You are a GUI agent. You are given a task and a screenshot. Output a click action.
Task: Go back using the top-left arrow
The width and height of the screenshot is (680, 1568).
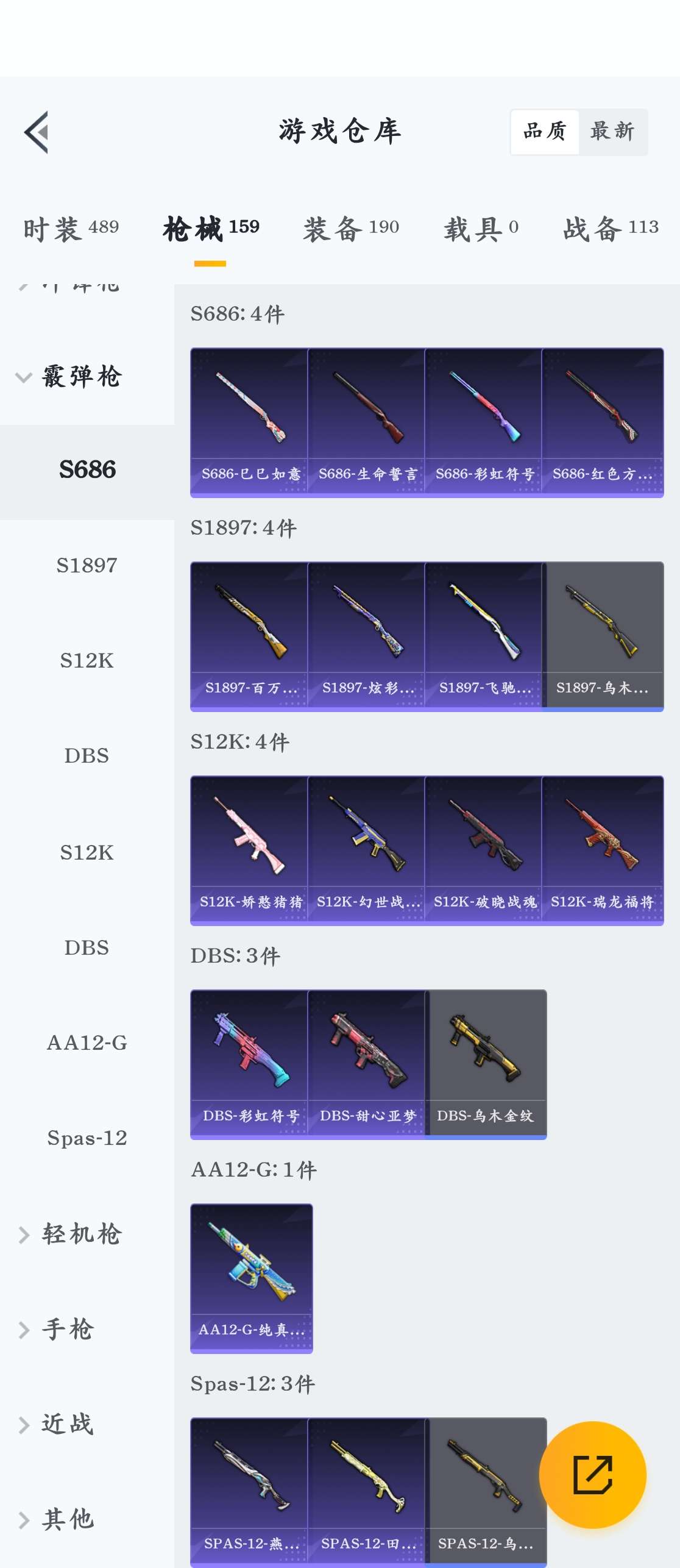(x=37, y=132)
